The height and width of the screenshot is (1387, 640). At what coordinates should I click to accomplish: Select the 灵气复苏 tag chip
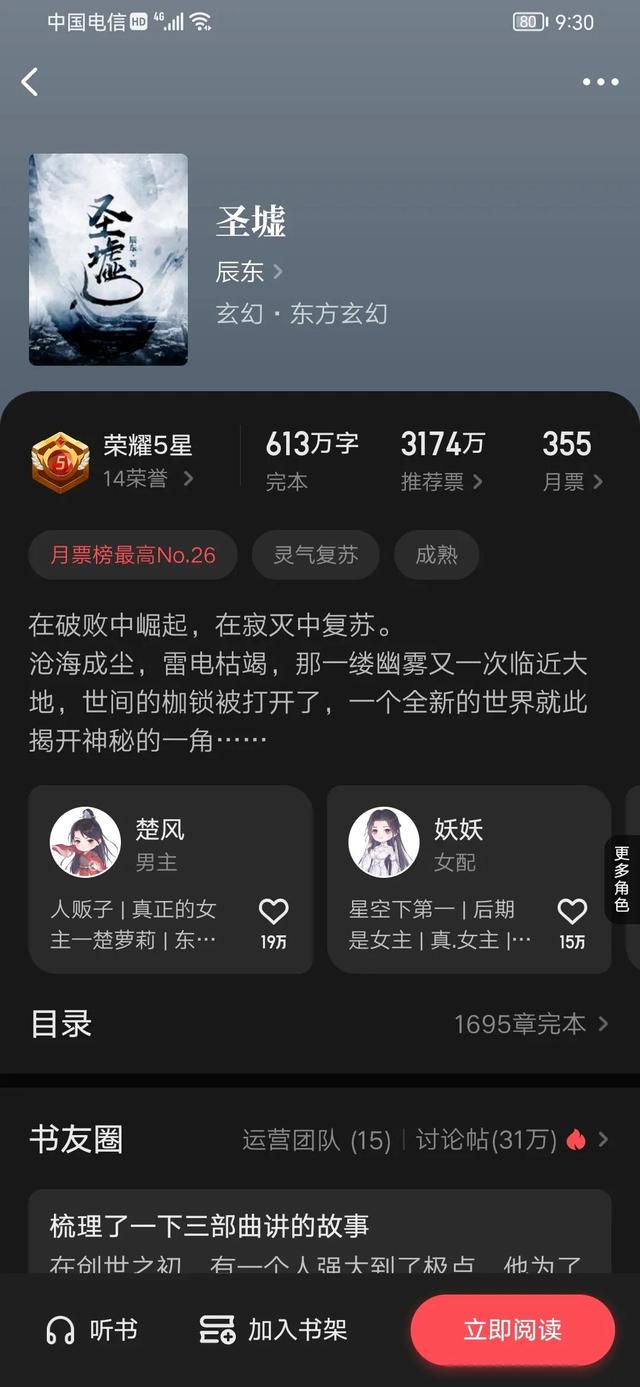click(x=316, y=555)
